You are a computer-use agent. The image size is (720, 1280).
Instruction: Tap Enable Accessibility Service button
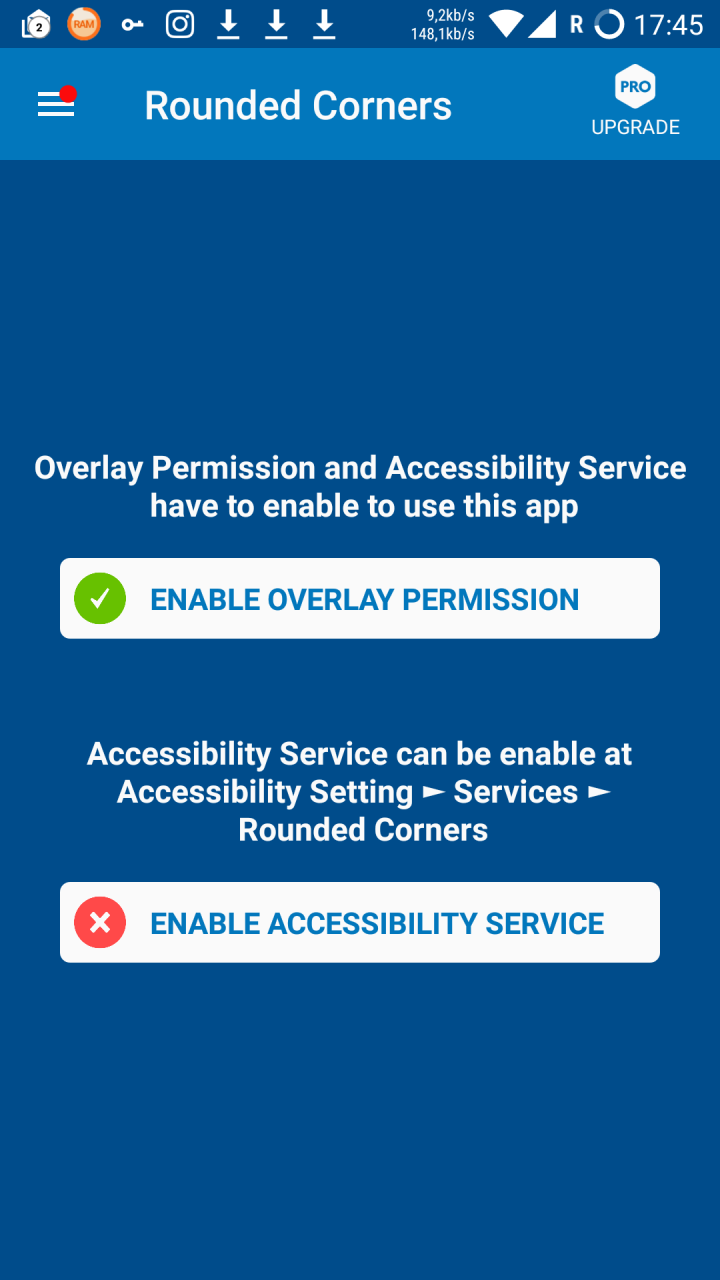360,923
